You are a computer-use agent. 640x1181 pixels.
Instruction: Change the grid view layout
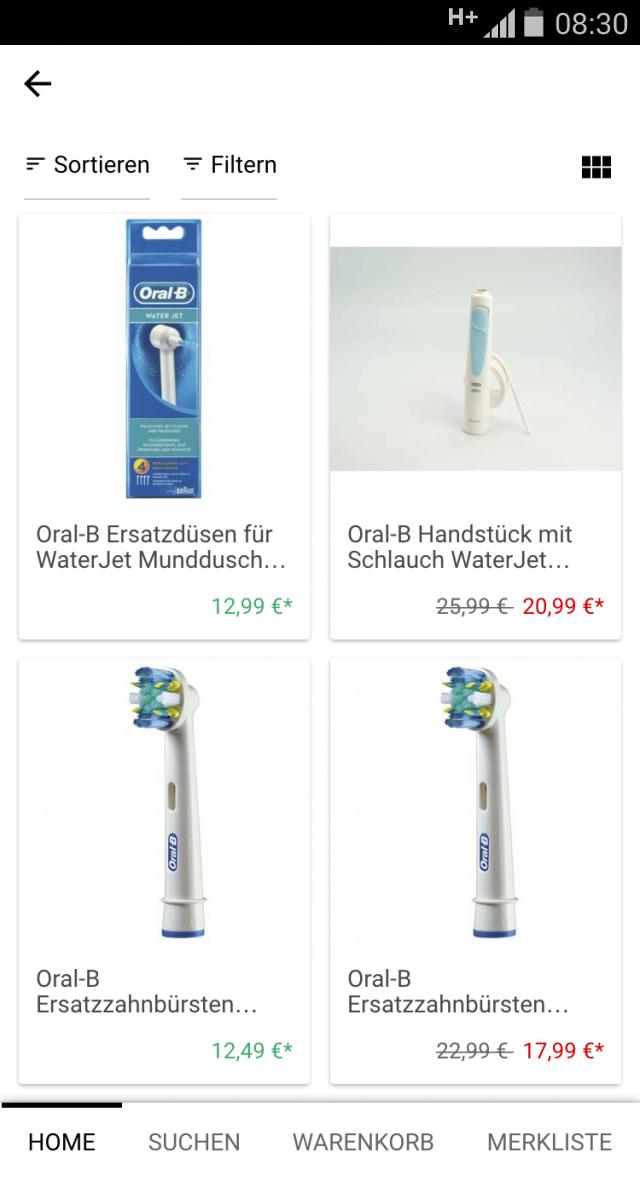(x=596, y=167)
